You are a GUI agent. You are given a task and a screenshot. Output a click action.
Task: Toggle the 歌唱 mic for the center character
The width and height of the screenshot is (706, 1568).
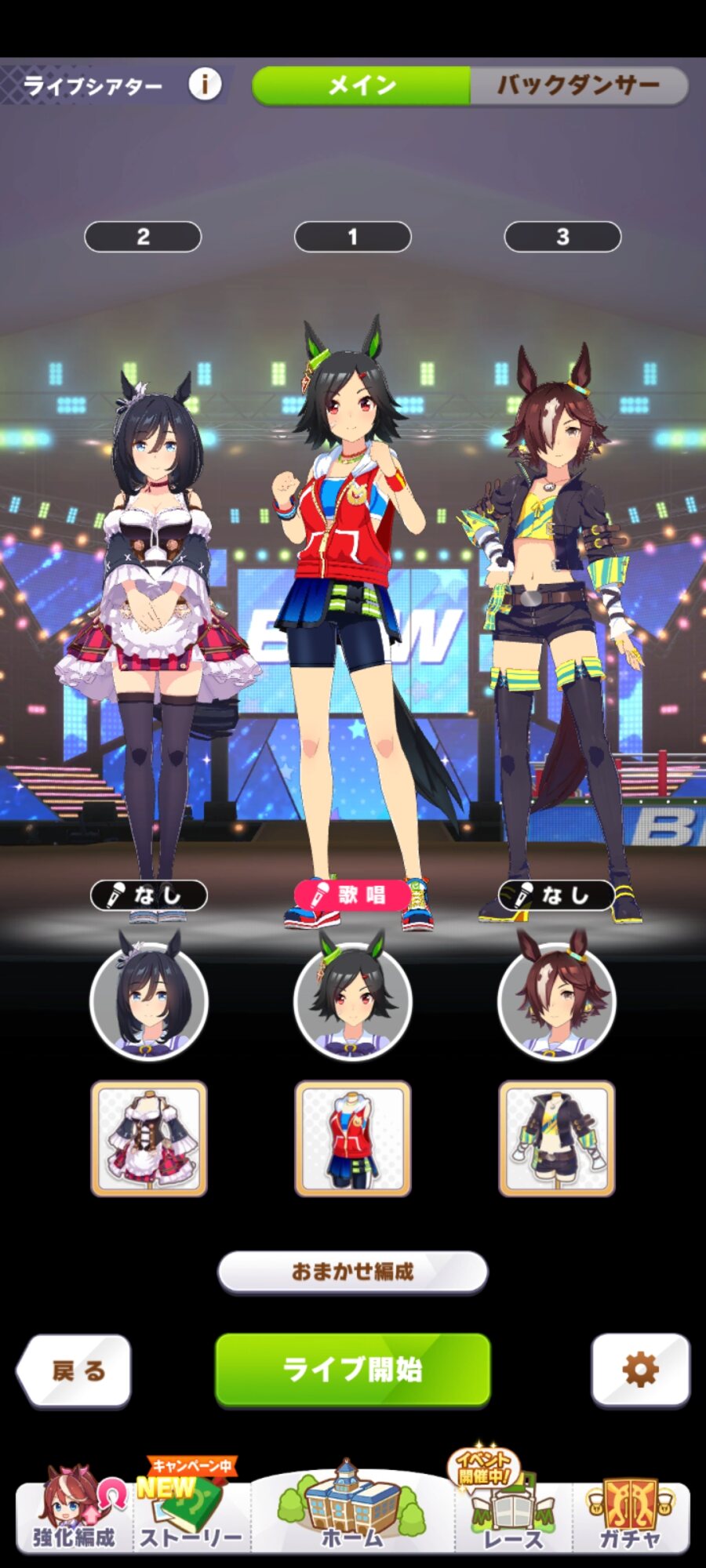click(352, 895)
